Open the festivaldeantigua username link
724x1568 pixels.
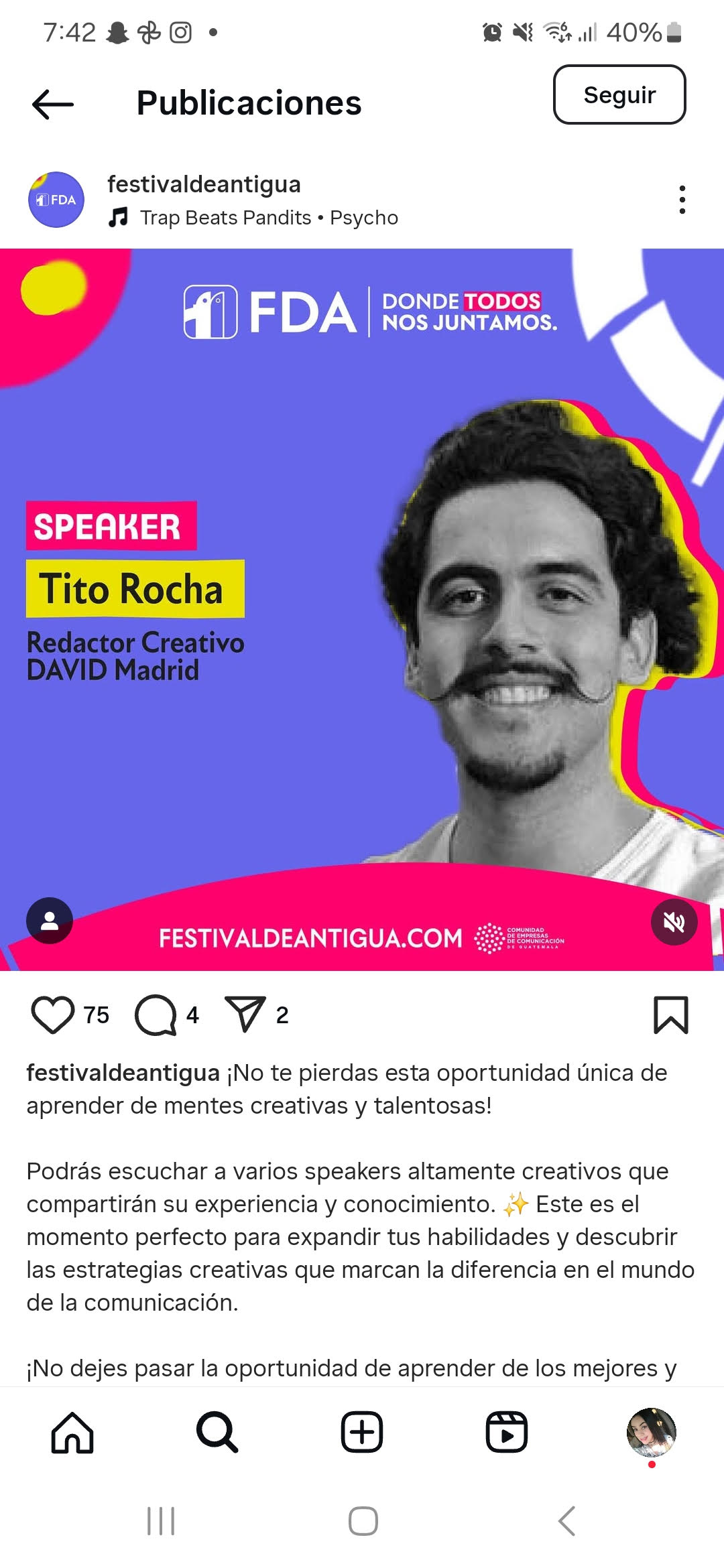tap(204, 184)
